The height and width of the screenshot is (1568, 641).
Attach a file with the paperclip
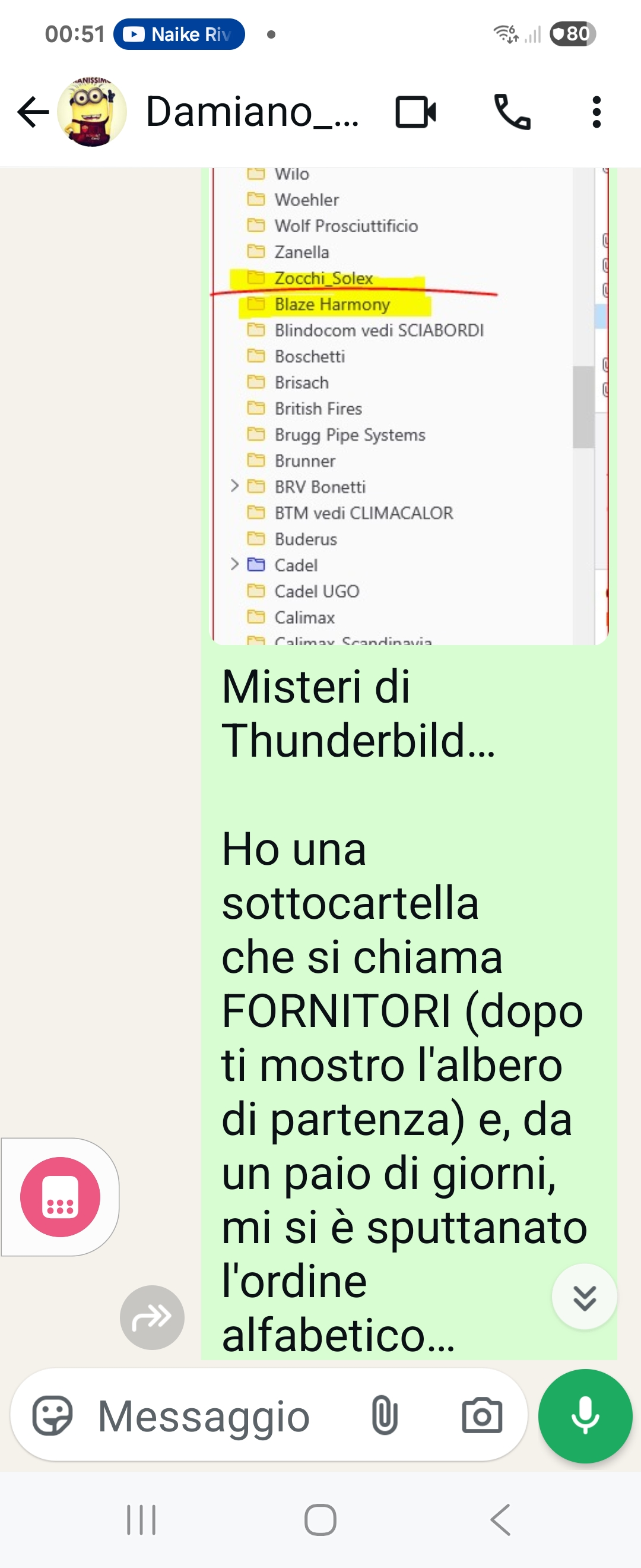tap(385, 1416)
